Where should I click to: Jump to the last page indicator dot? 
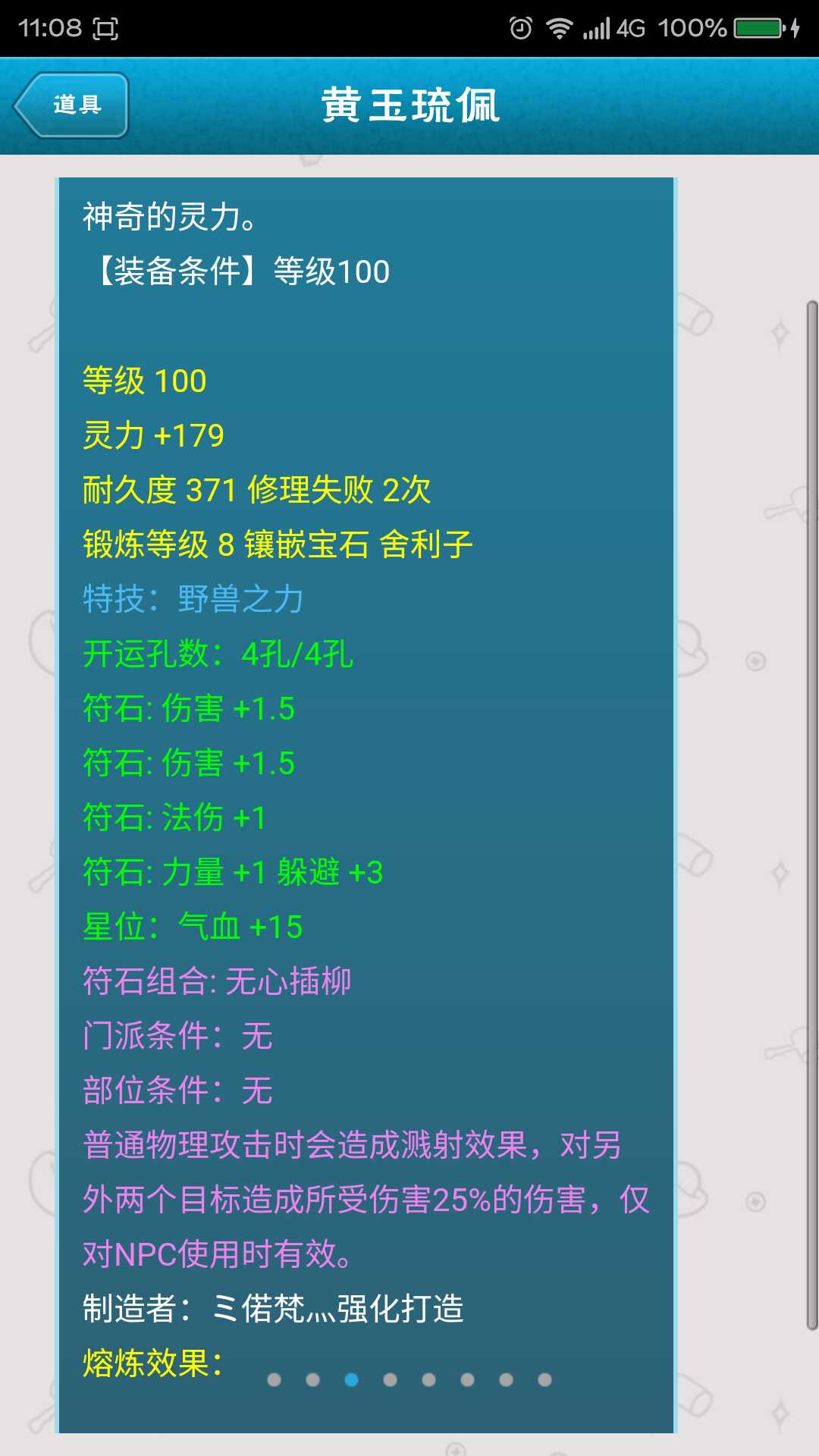point(544,1379)
